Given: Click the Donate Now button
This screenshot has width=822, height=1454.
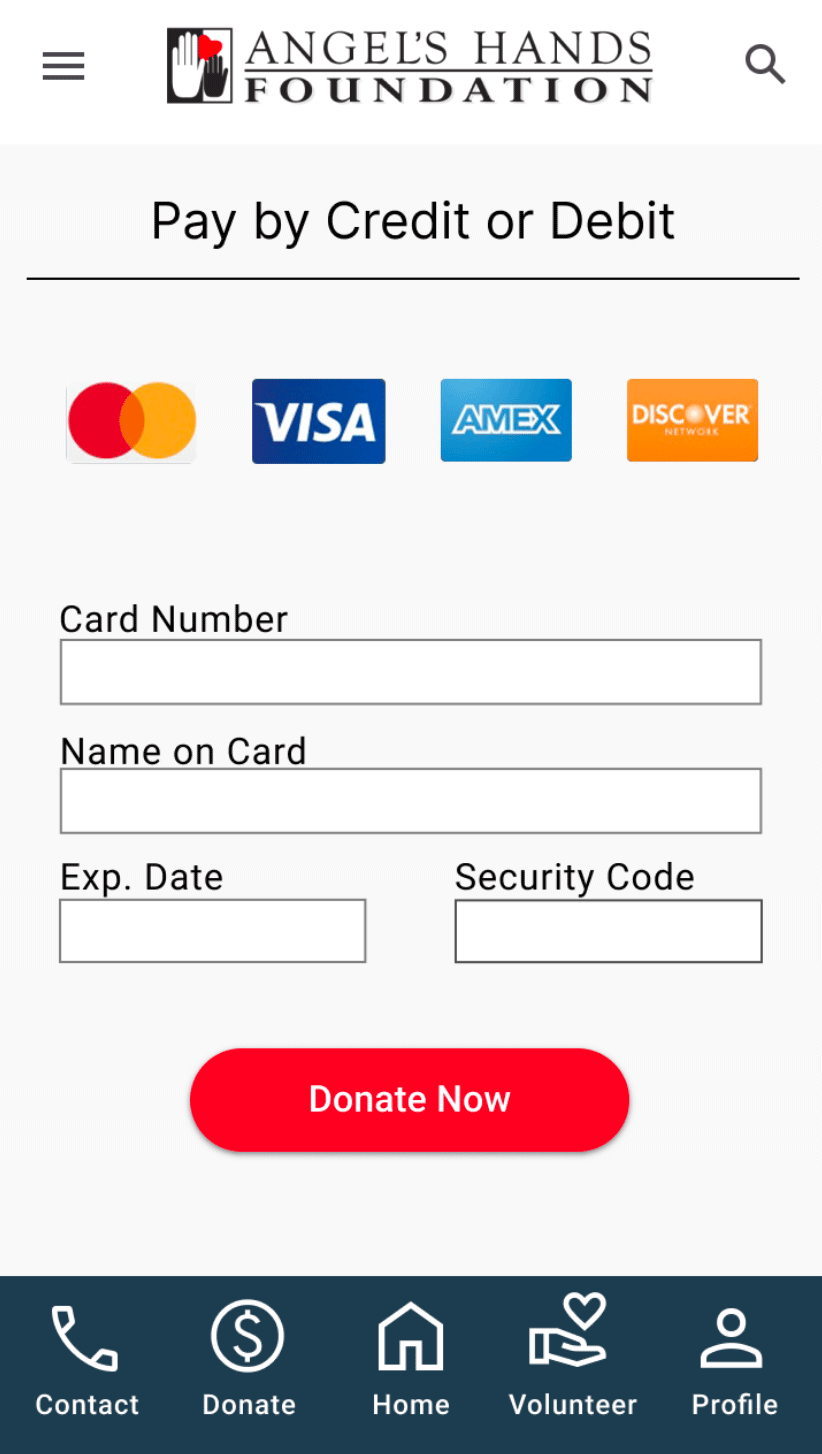Looking at the screenshot, I should (x=409, y=1098).
